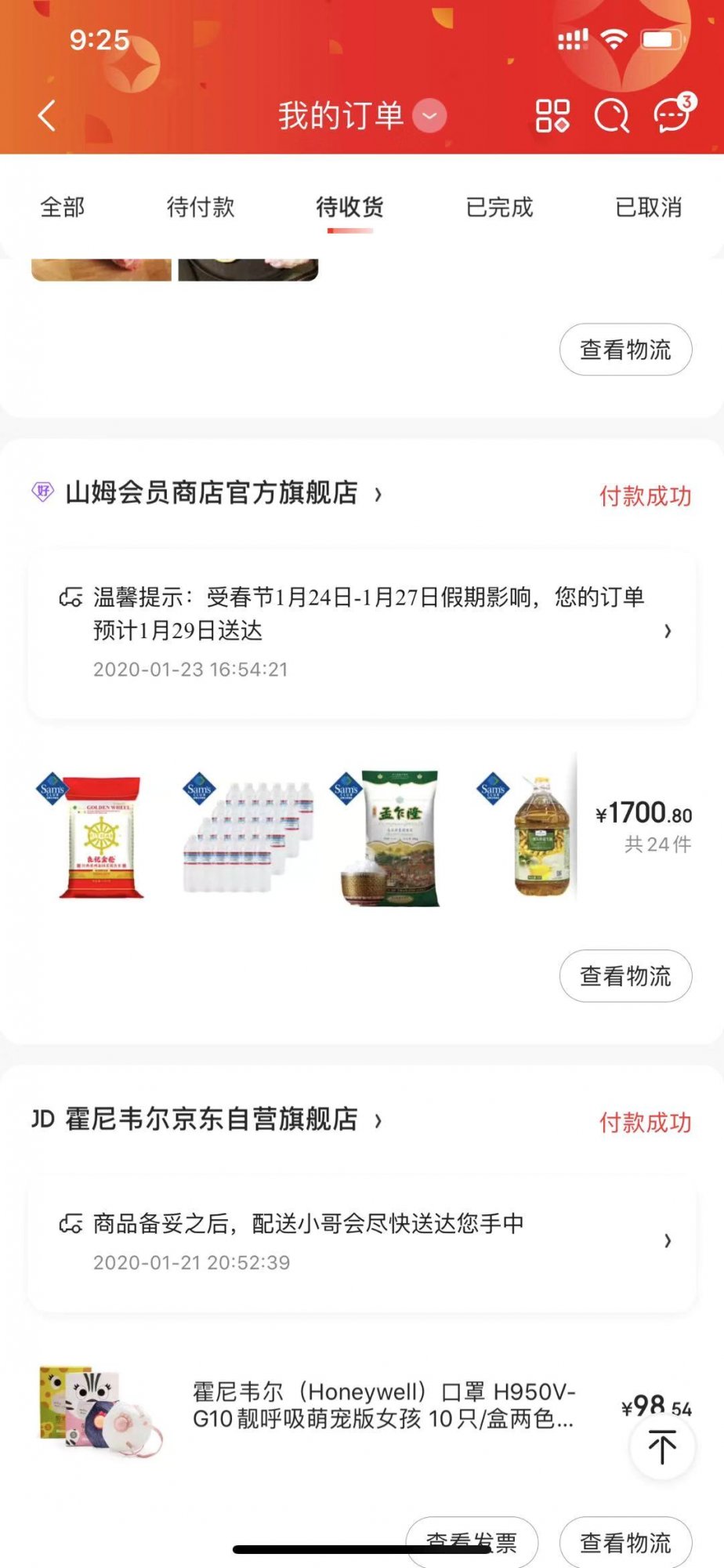Screen dimensions: 724x1568
Task: View logistics for the ¥1700.80 Sam's order
Action: click(x=625, y=976)
